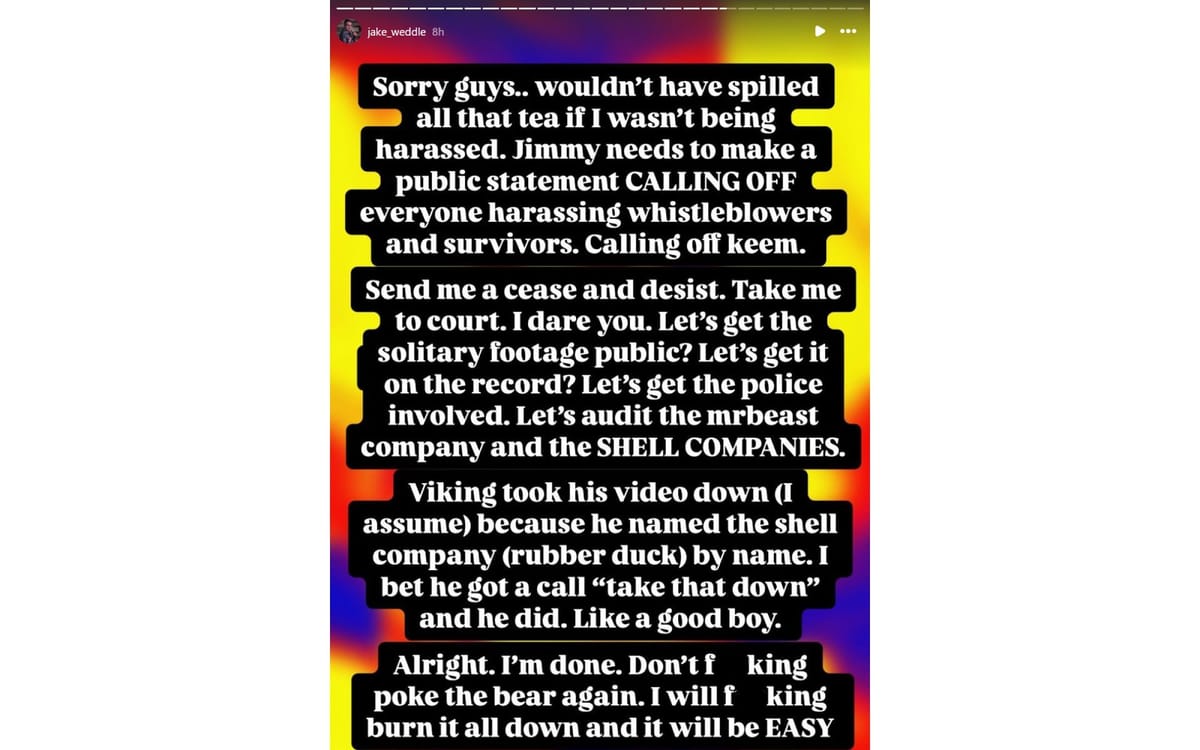Tap the jake_weddle username

click(396, 32)
